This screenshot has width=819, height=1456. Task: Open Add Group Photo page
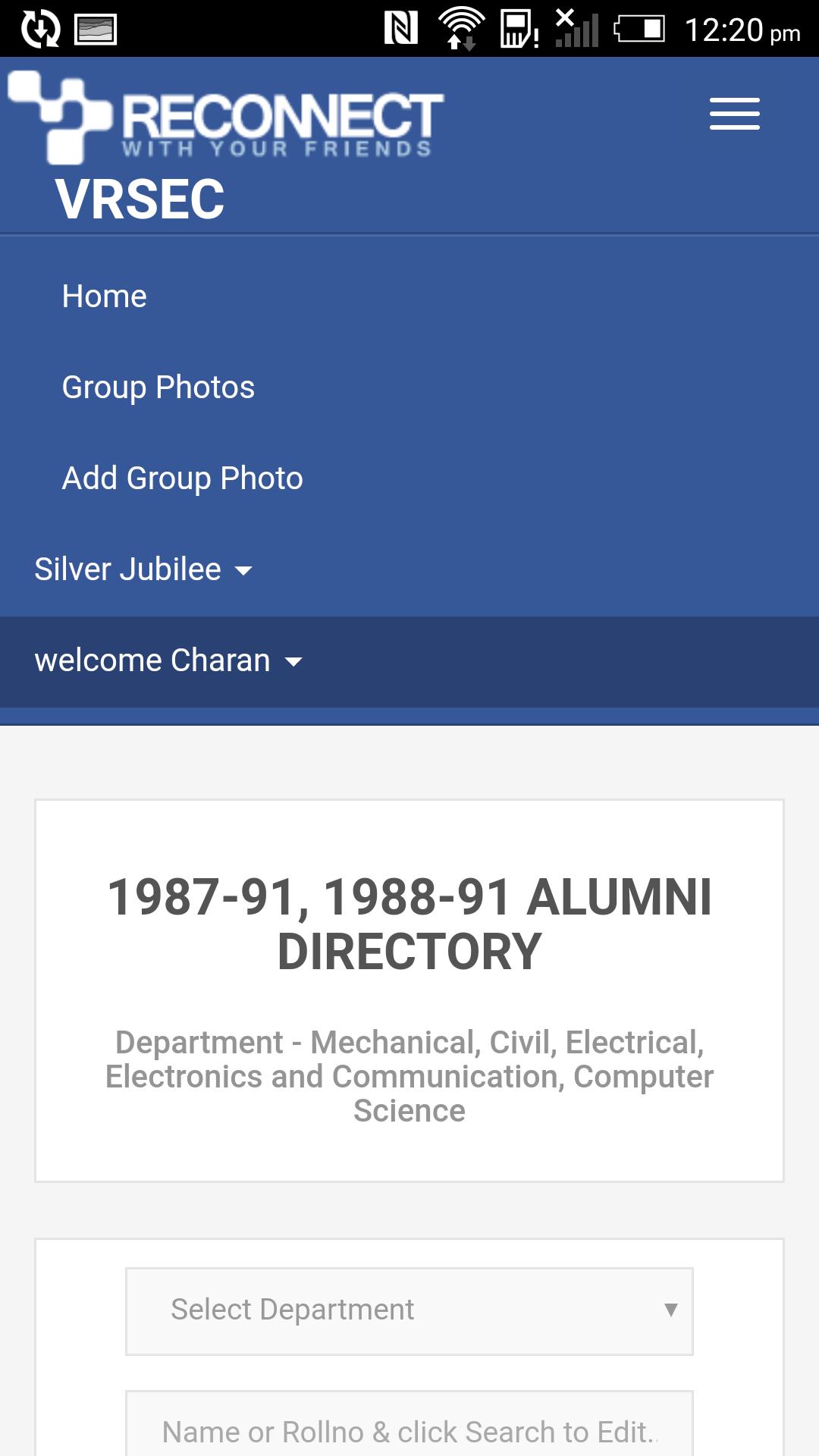tap(182, 479)
